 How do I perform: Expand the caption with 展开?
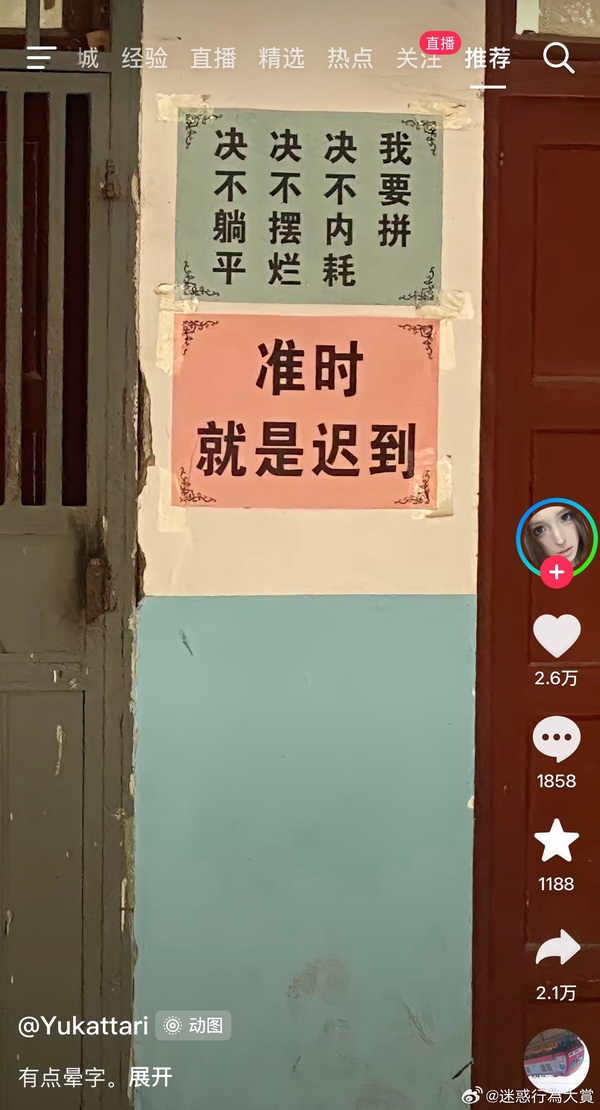click(x=150, y=1077)
